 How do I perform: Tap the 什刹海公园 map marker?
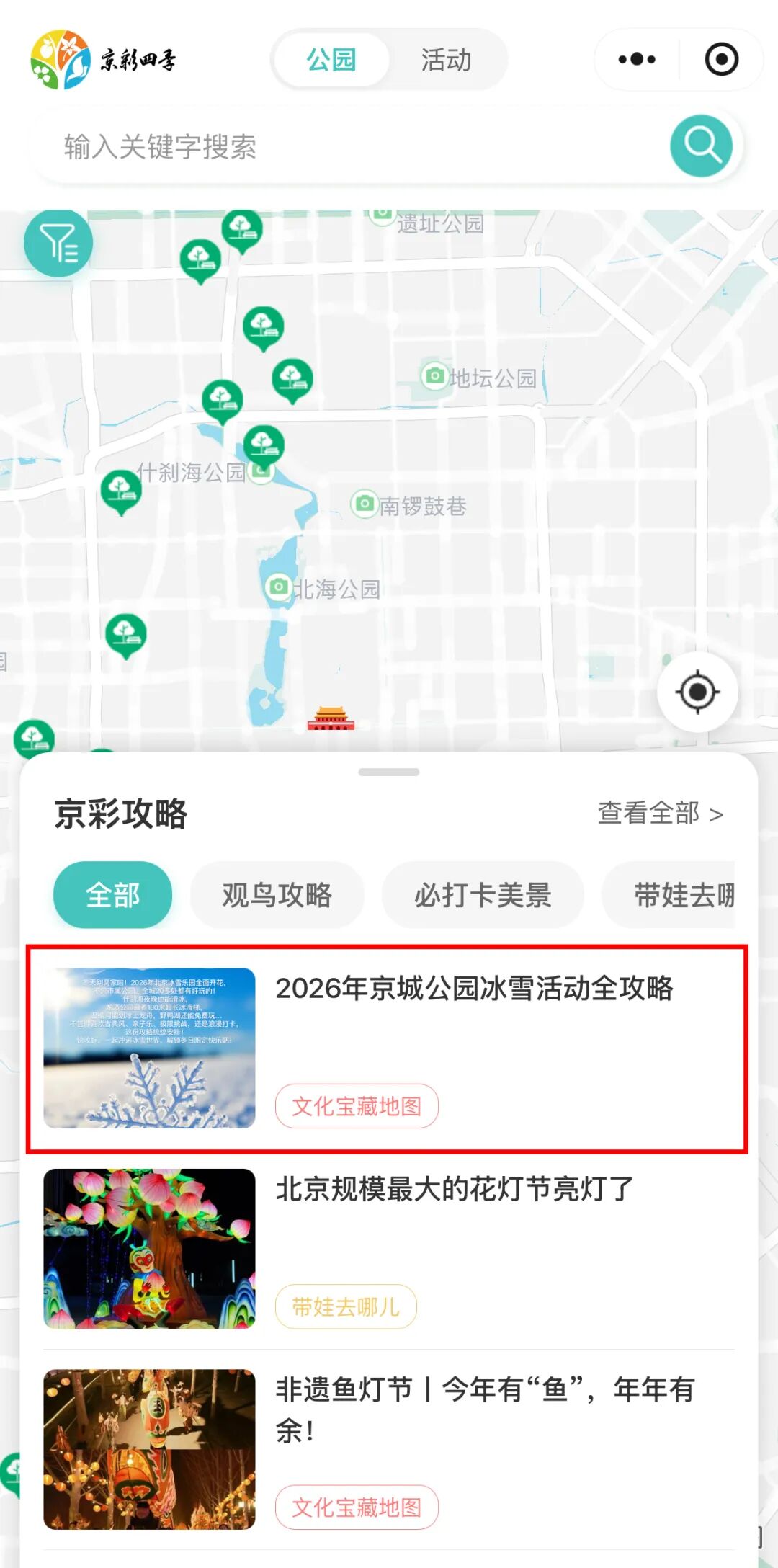click(262, 472)
